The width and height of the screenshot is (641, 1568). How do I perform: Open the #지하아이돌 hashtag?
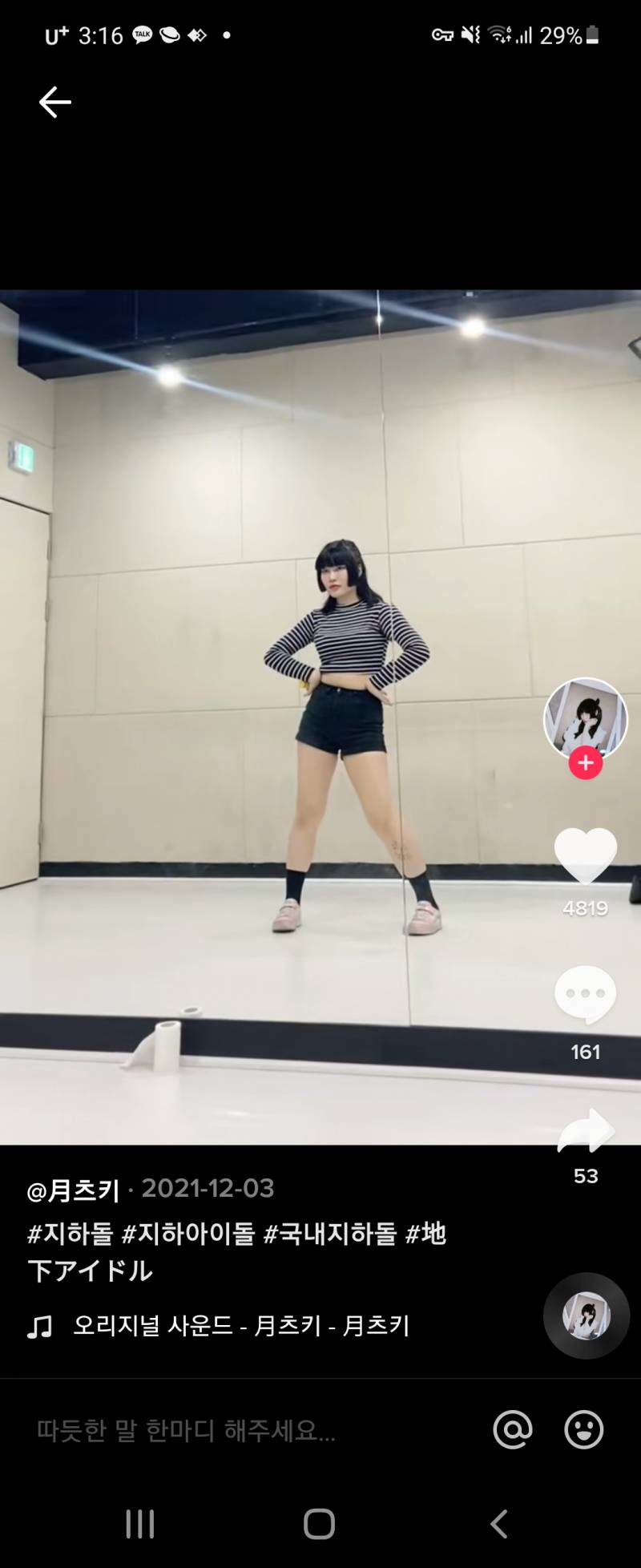point(187,1234)
